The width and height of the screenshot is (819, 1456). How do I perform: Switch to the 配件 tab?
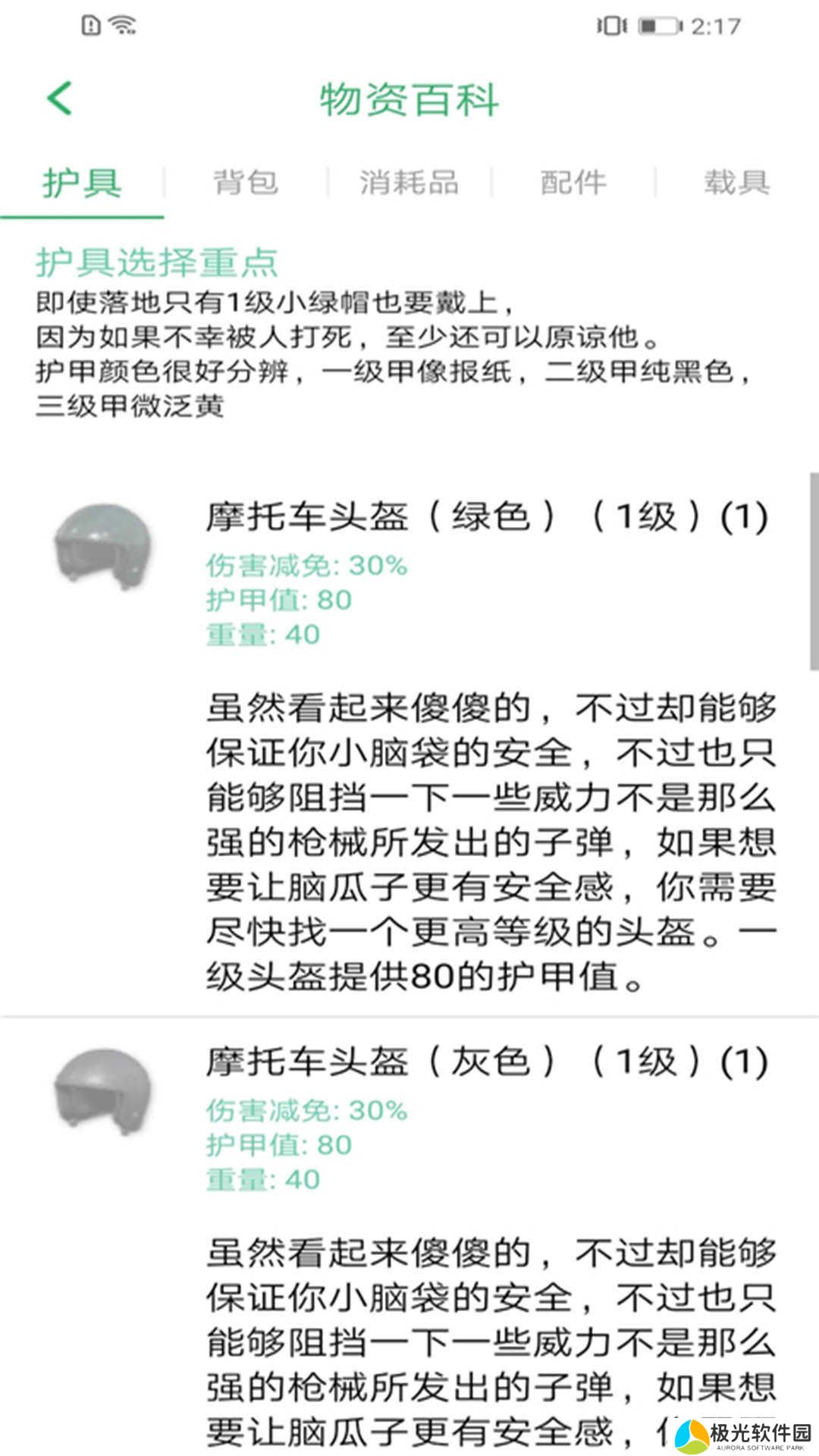(x=573, y=183)
